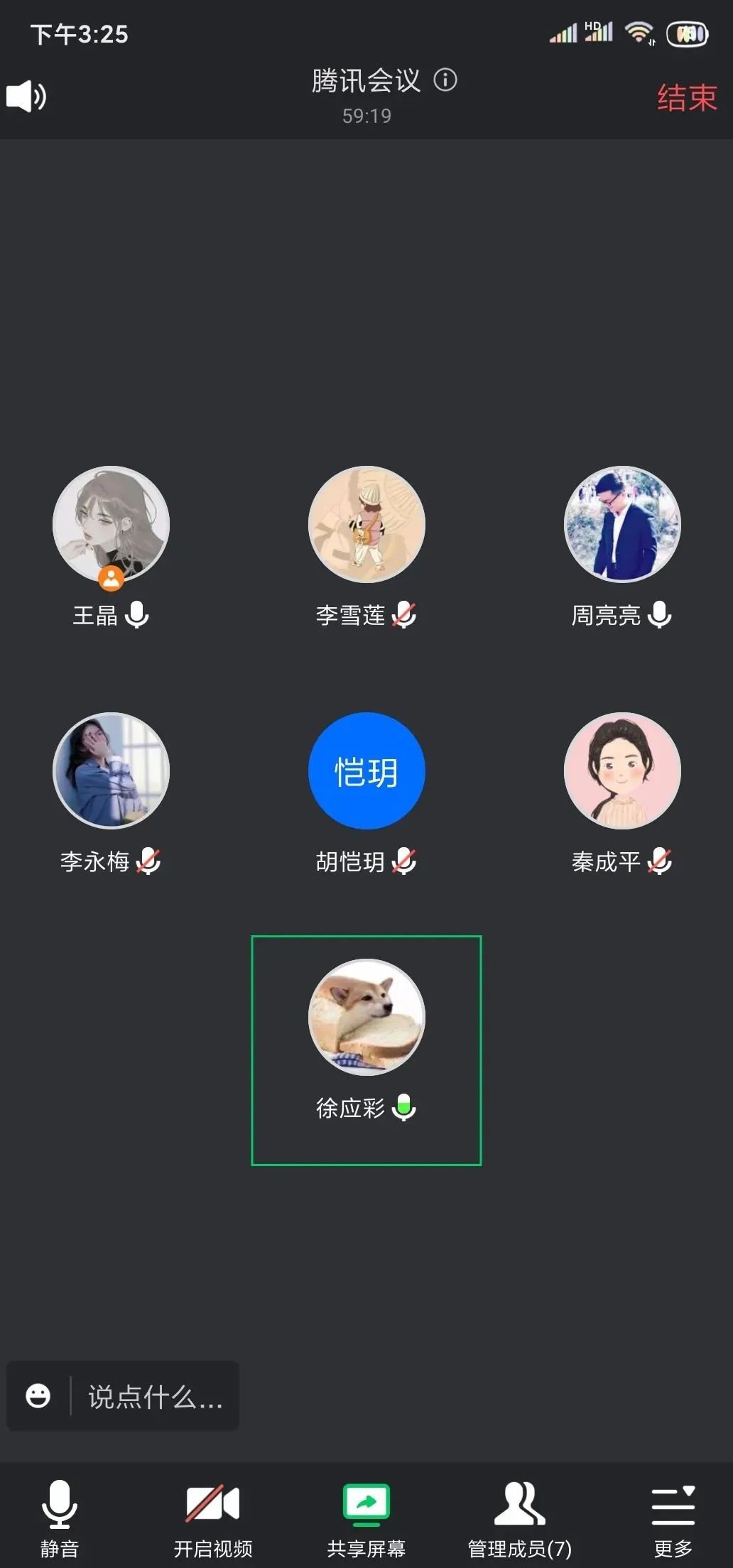Select participant 周亮亮's avatar
Screen dimensions: 733x1568
tap(622, 525)
